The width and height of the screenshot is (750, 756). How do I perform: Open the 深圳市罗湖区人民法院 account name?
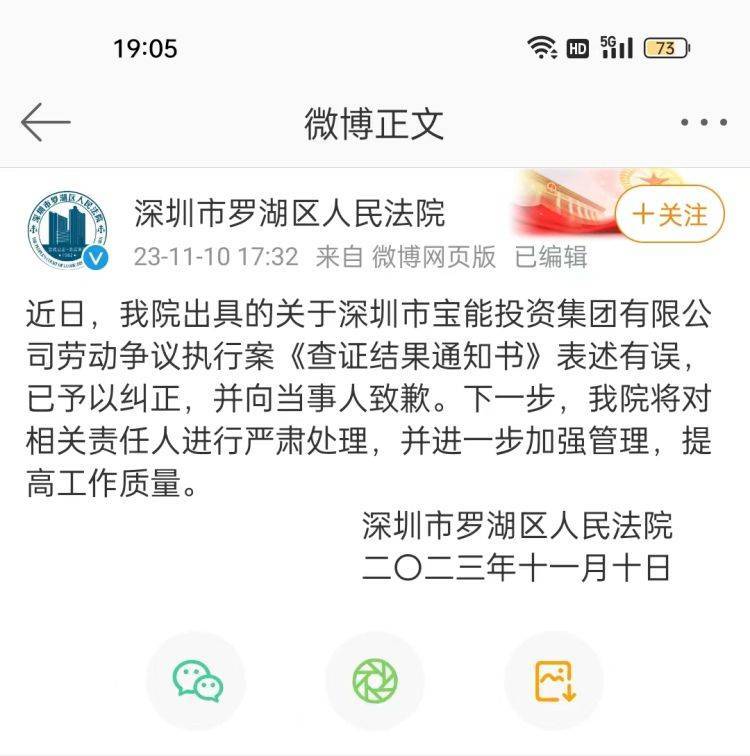[x=289, y=213]
